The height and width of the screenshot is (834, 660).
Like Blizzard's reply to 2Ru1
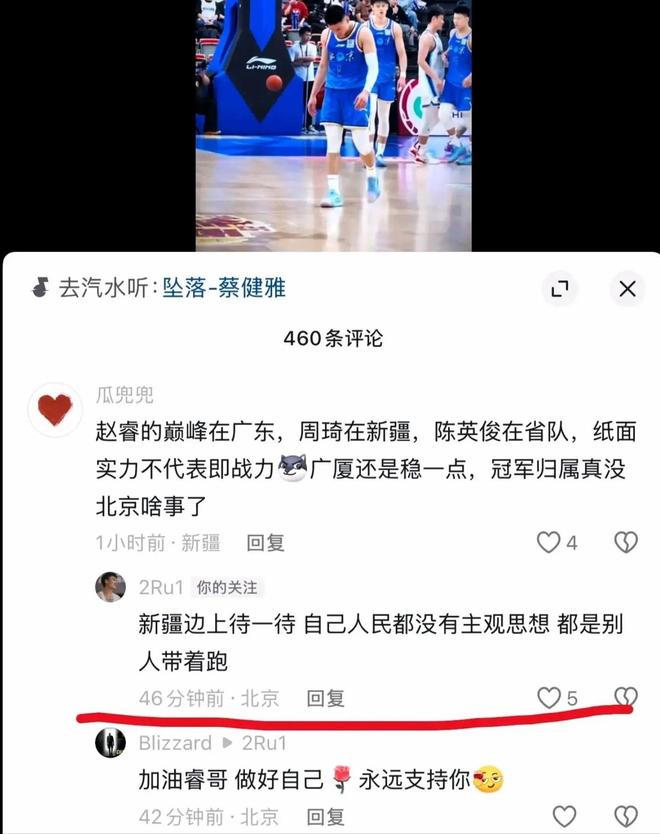tap(564, 817)
